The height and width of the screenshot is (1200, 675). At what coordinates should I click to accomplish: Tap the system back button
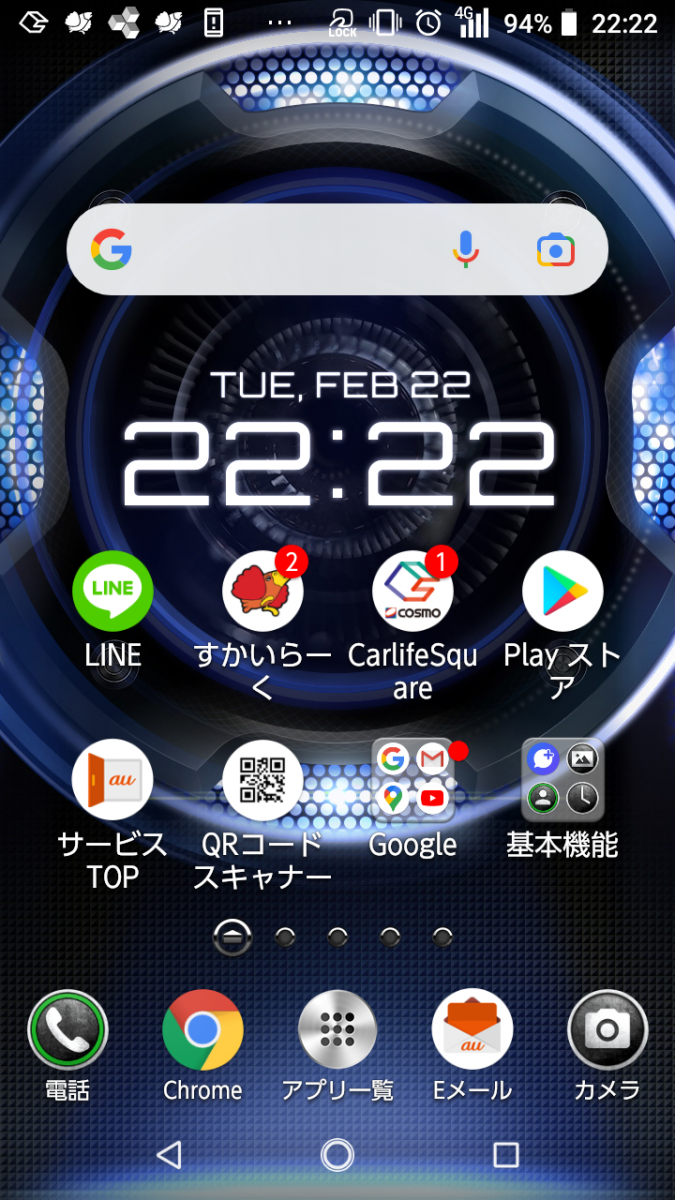coord(169,1156)
